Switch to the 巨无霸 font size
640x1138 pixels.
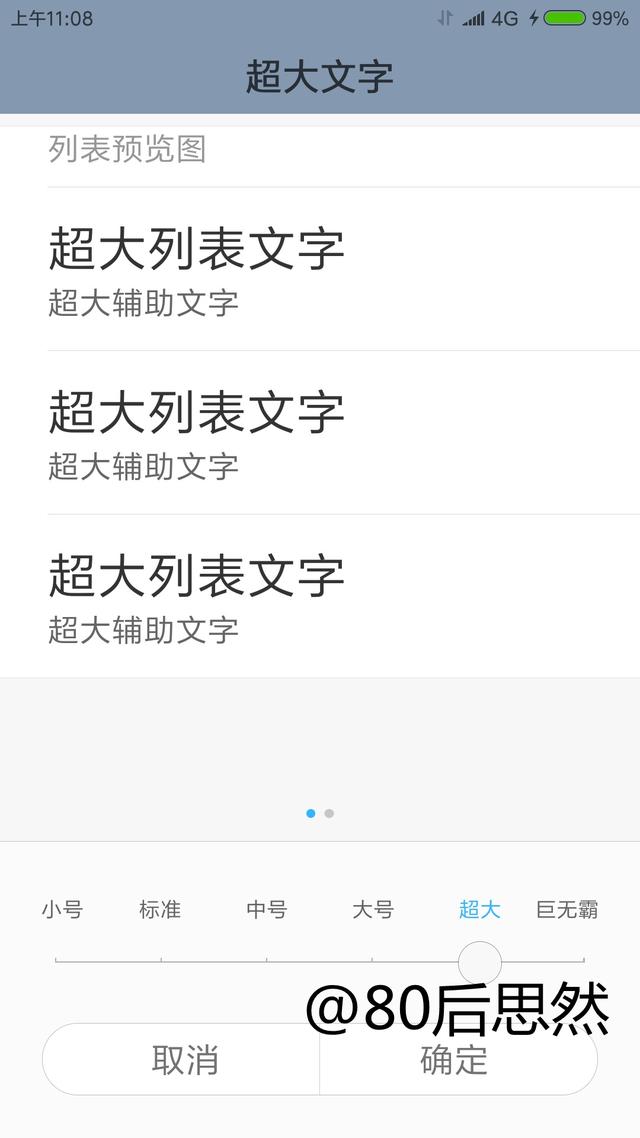point(567,909)
